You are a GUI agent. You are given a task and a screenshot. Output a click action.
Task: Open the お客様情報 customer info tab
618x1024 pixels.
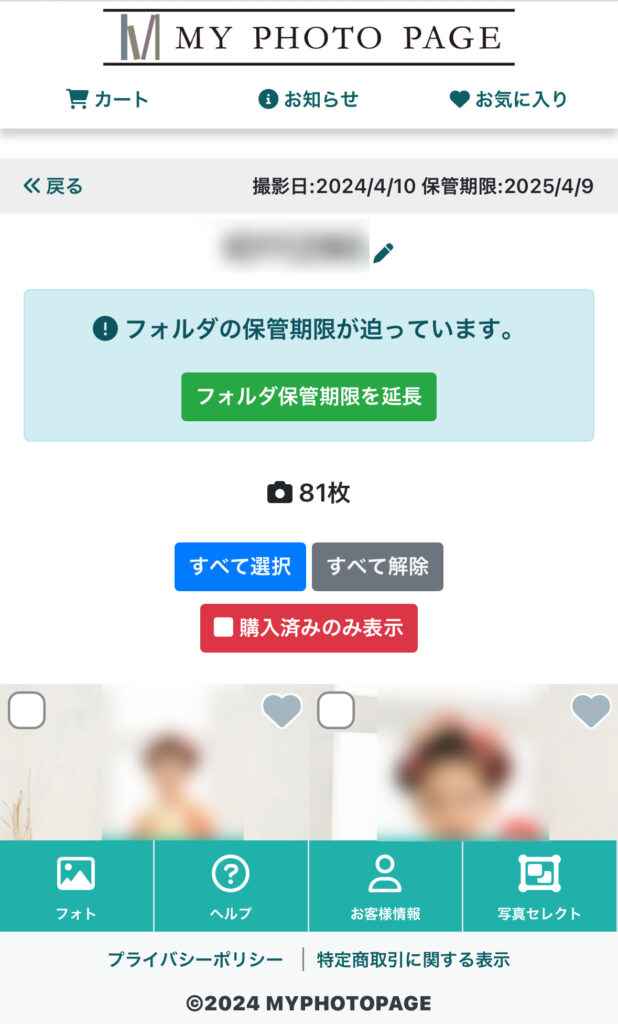pos(385,886)
